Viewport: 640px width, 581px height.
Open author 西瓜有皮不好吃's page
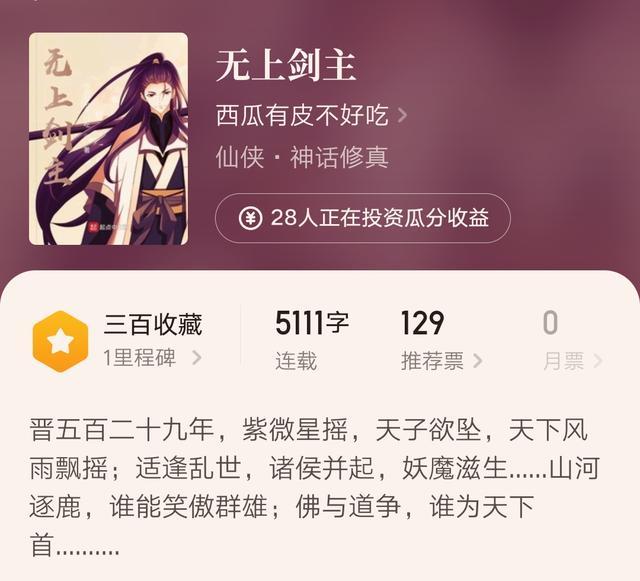(x=311, y=115)
